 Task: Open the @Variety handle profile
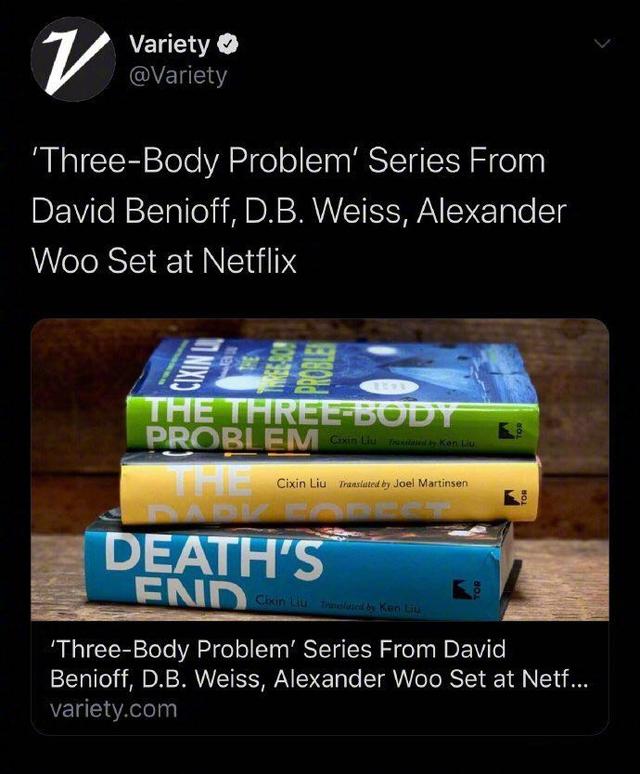click(x=179, y=75)
